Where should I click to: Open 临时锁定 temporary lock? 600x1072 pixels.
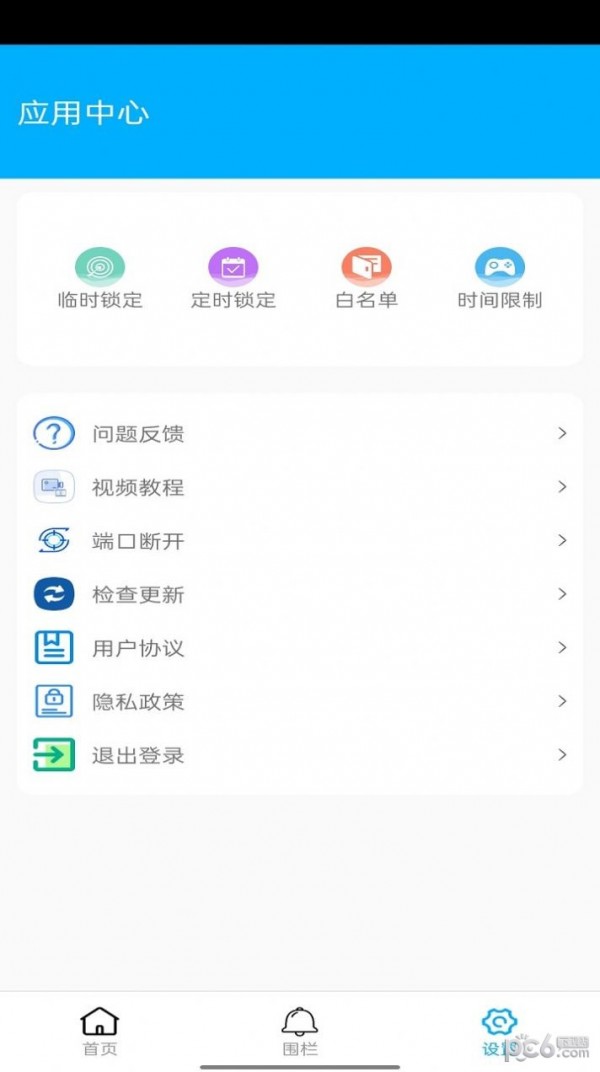tap(100, 278)
